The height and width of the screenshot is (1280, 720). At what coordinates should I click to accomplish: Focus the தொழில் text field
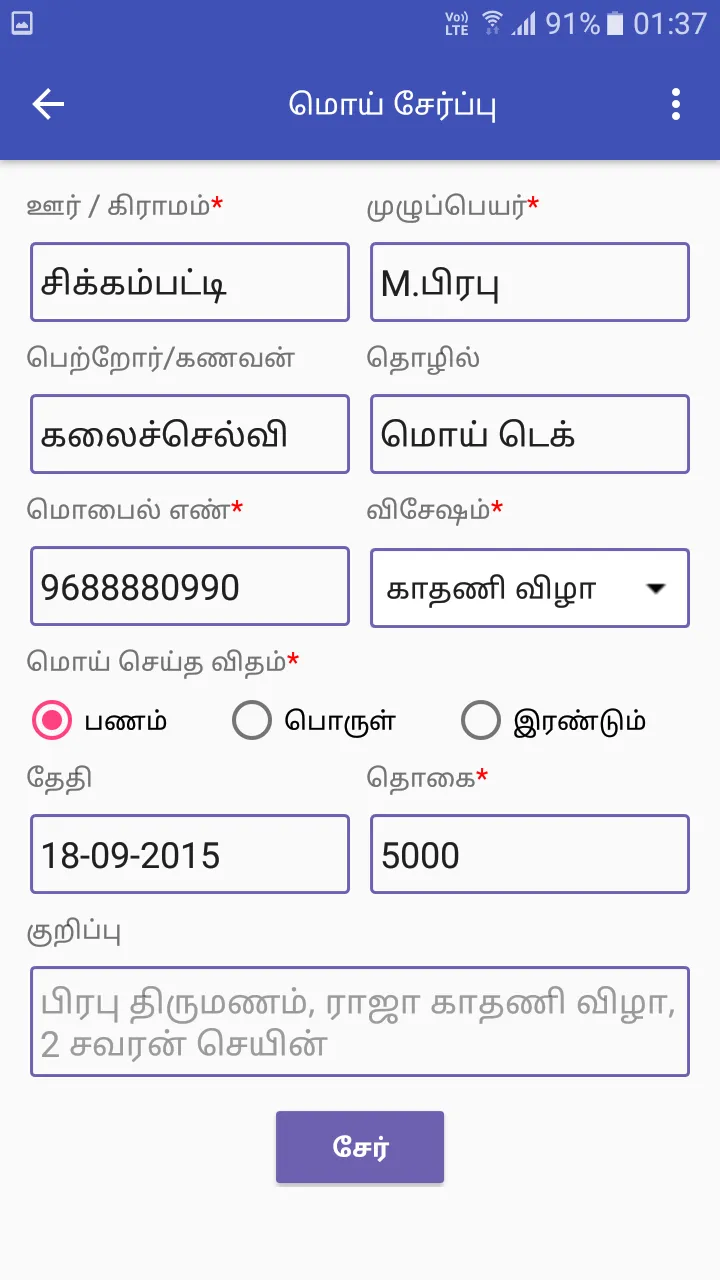tap(530, 434)
